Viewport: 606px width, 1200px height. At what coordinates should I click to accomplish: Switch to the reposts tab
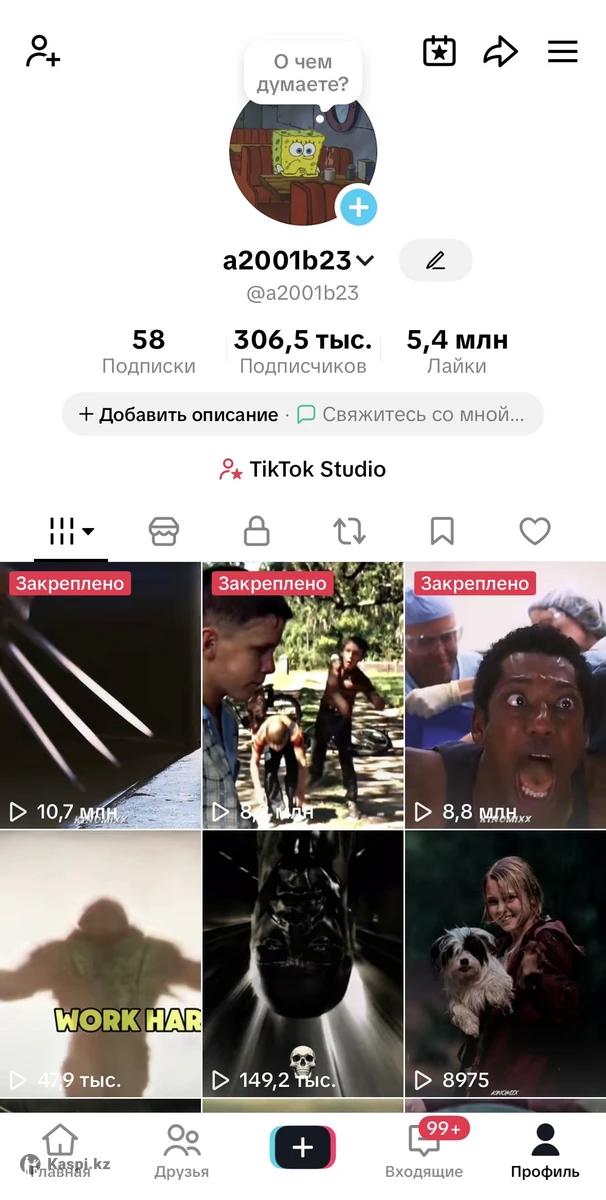click(349, 531)
